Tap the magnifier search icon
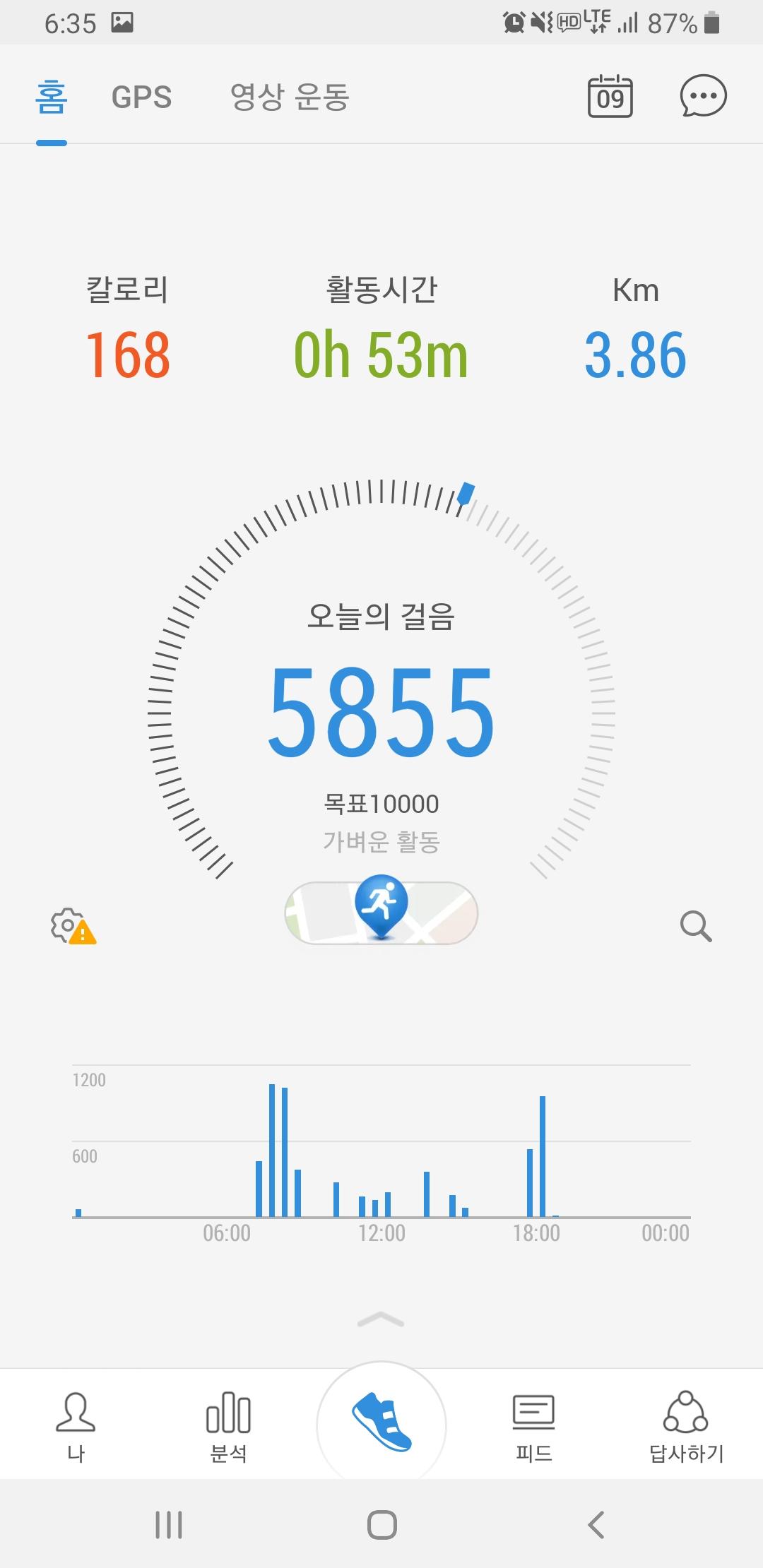This screenshot has width=763, height=1568. 695,926
